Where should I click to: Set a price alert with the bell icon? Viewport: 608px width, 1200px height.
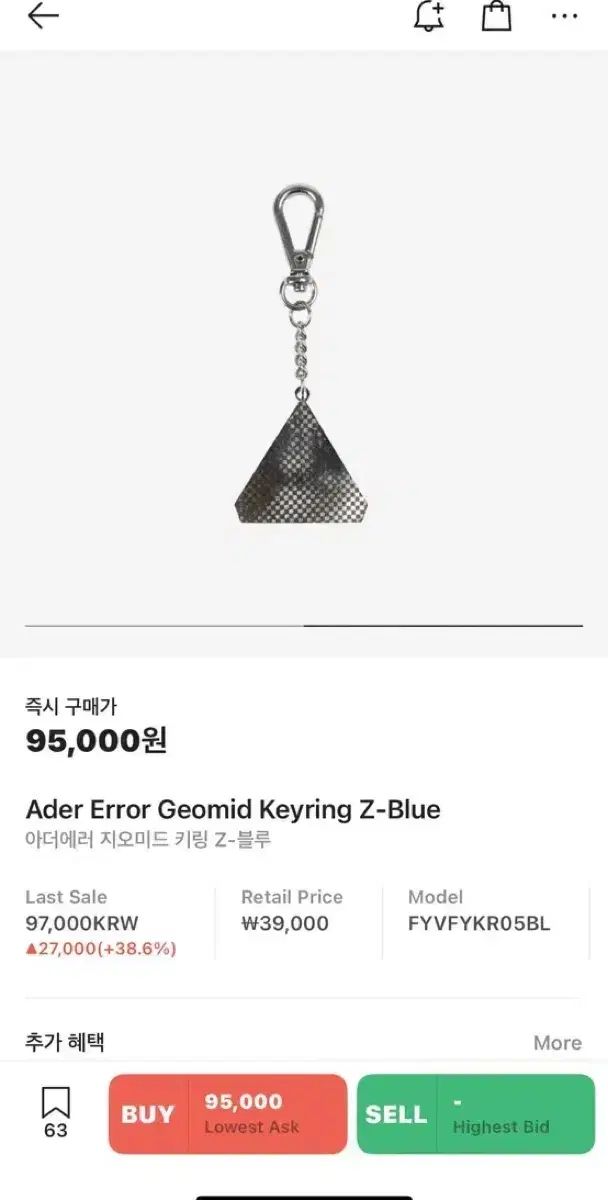tap(429, 15)
